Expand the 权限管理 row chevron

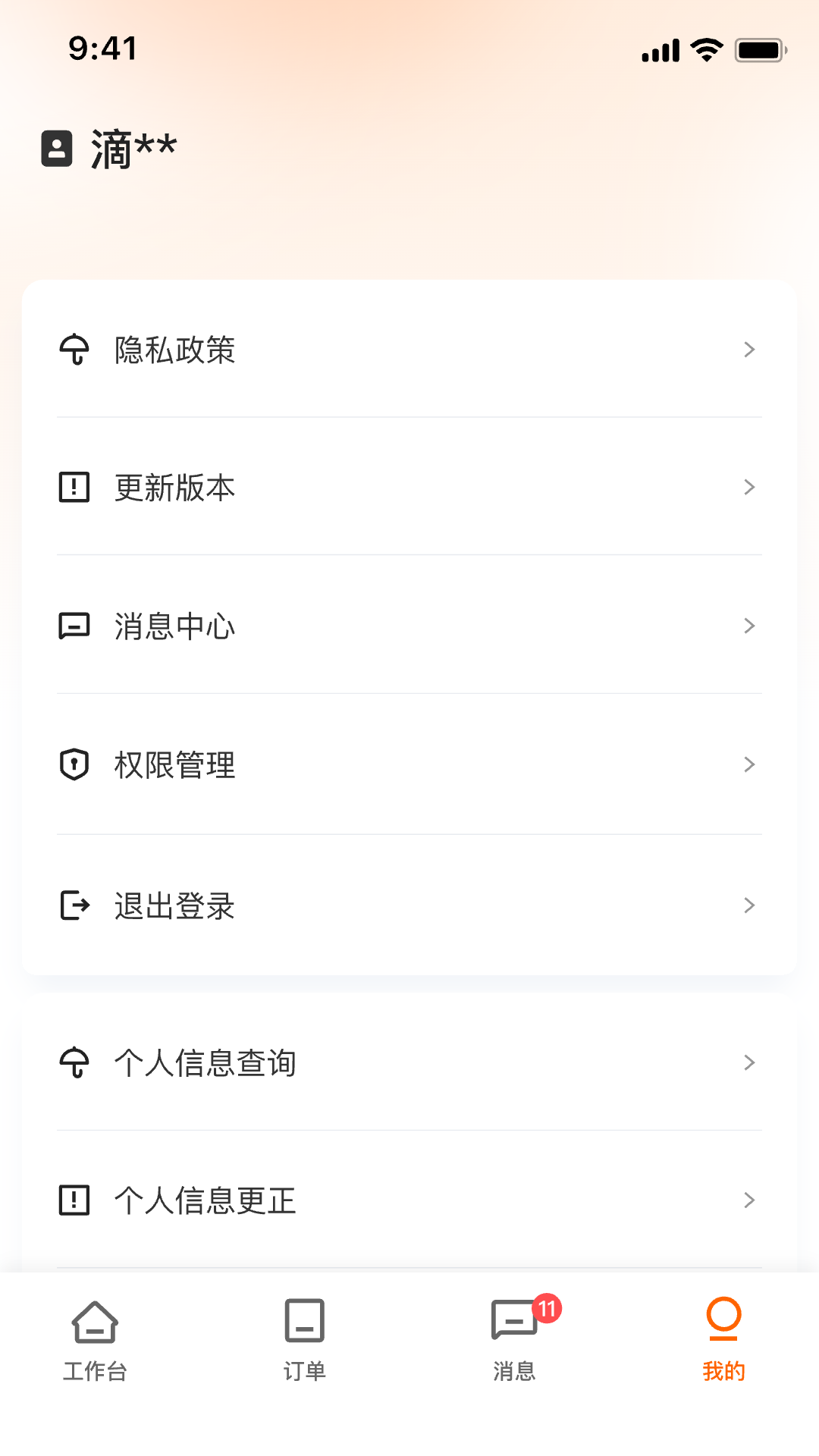point(749,764)
